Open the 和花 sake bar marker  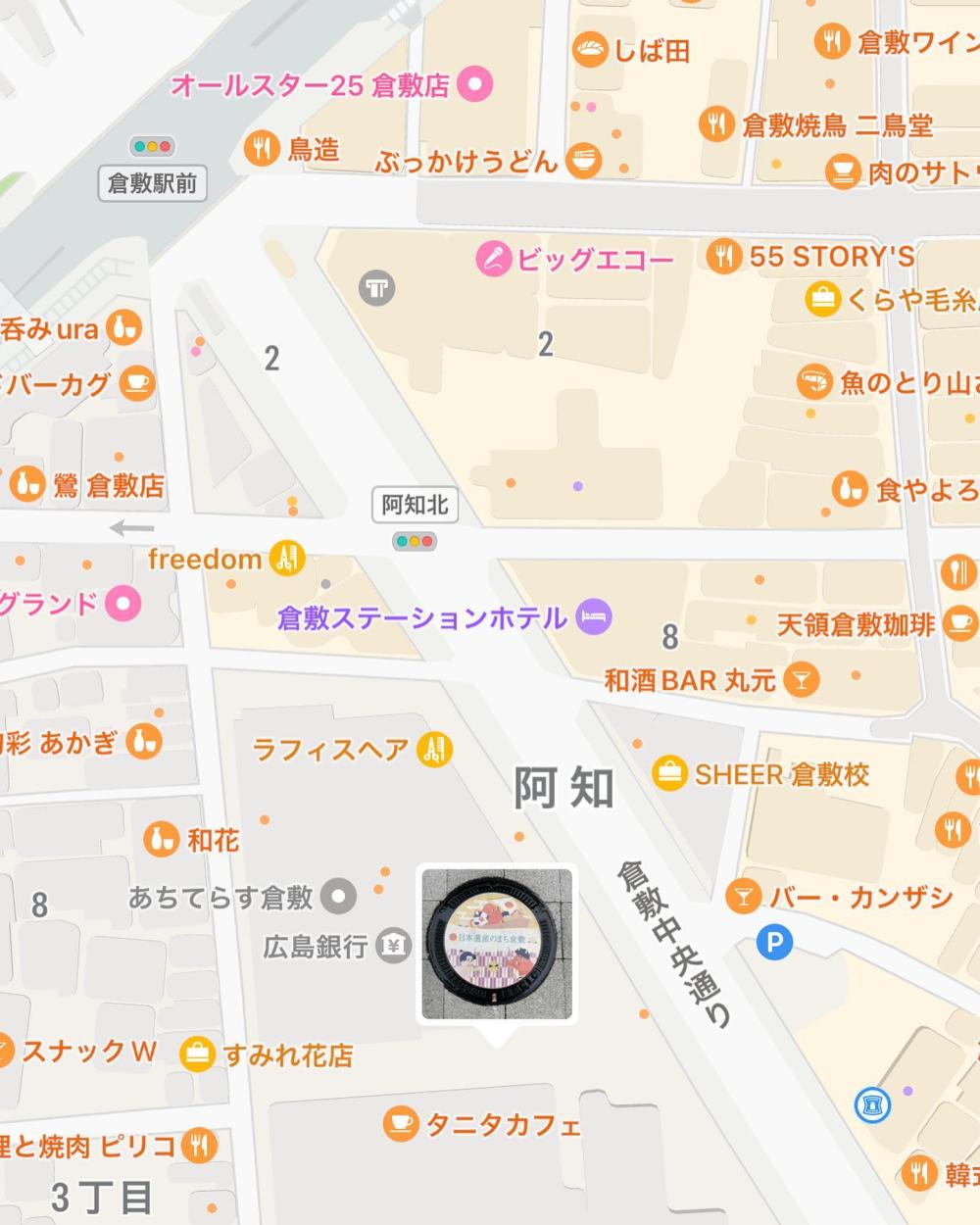tap(163, 840)
